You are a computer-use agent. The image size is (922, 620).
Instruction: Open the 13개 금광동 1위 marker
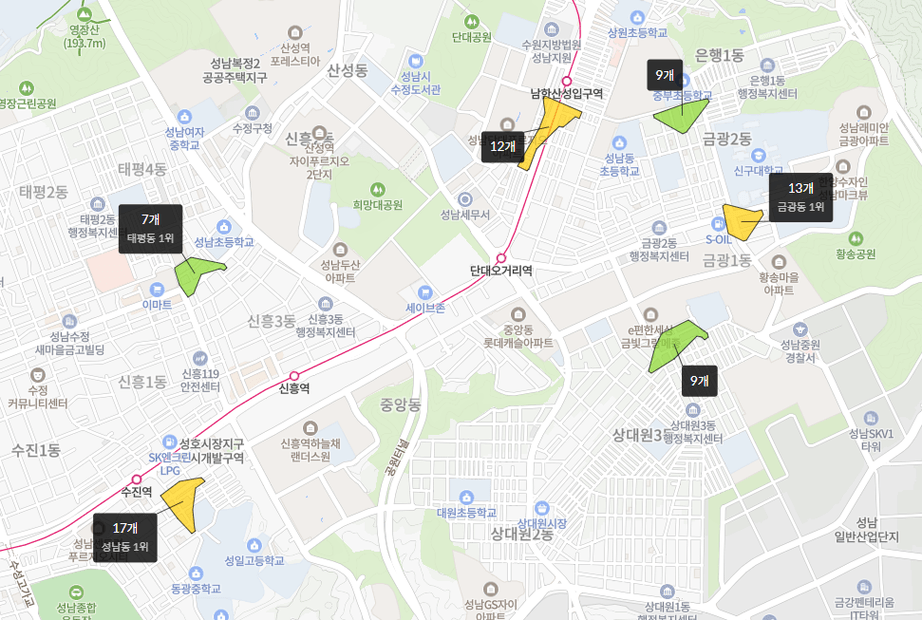pos(800,197)
